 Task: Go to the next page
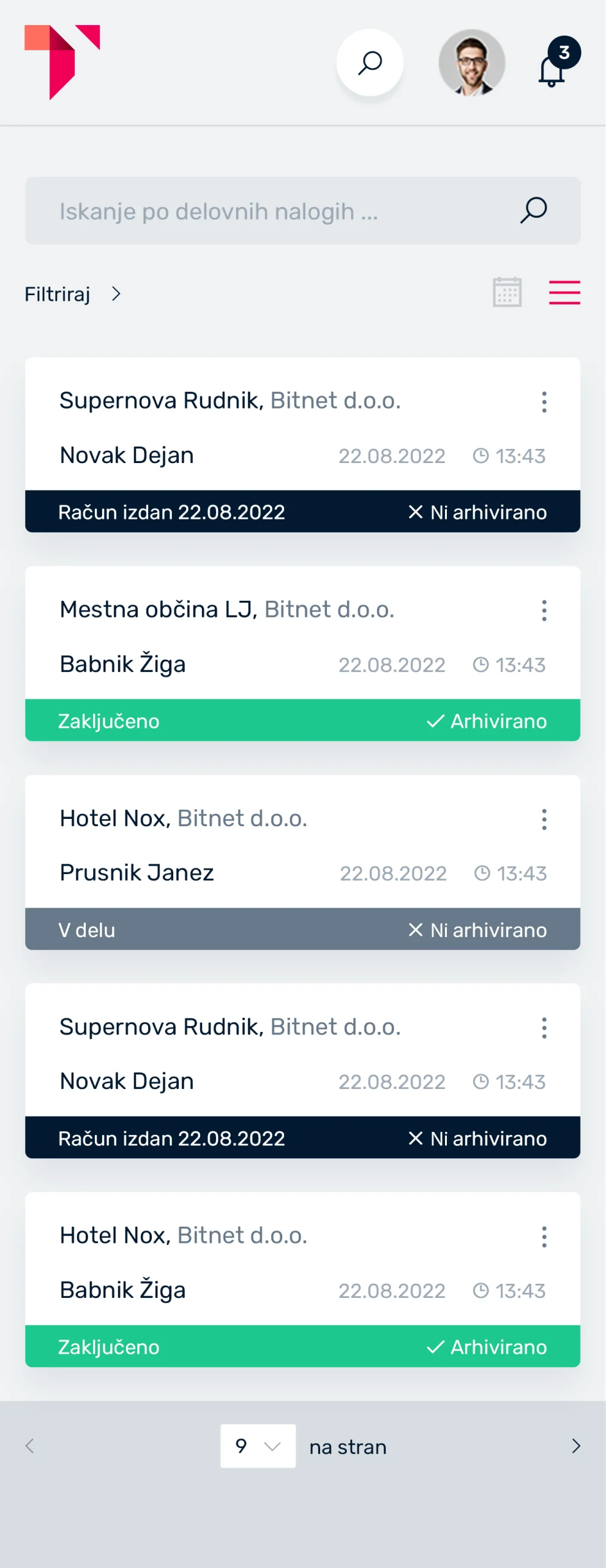575,1446
